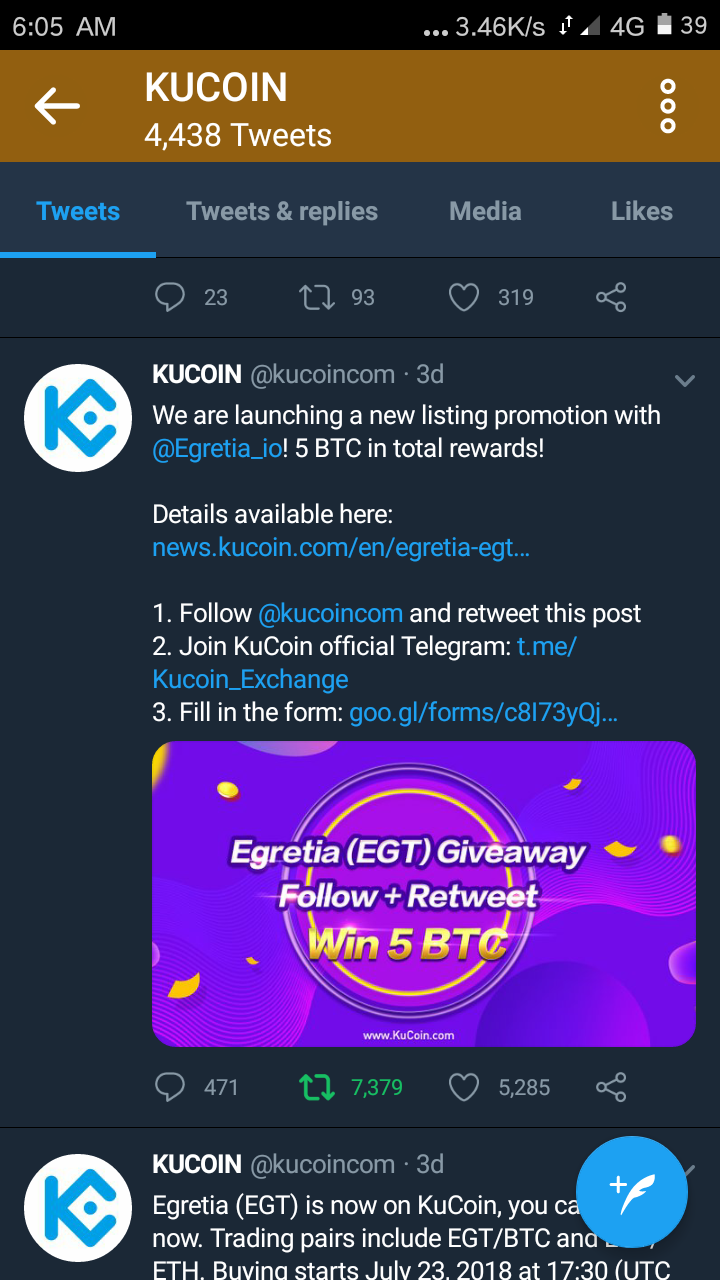
Task: Switch to the Tweets & replies tab
Action: pyautogui.click(x=282, y=211)
